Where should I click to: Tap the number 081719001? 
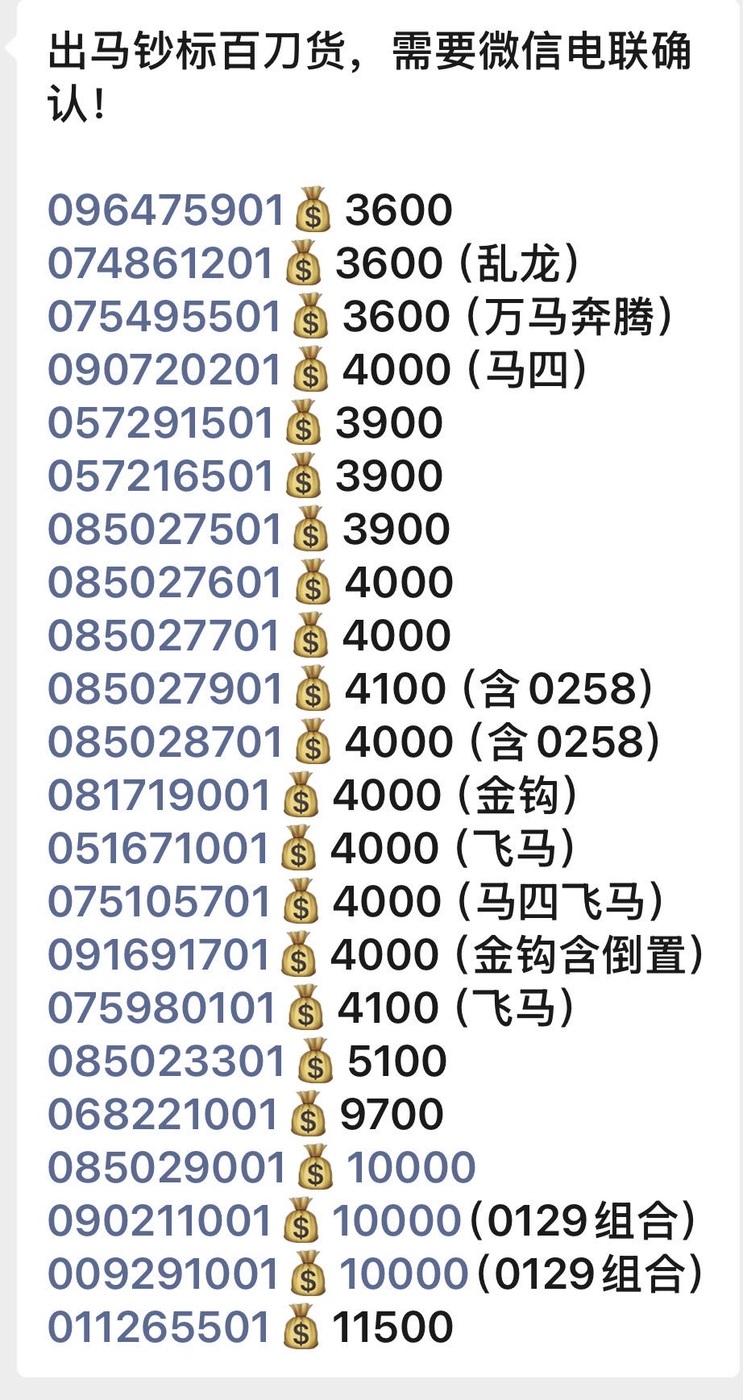click(x=160, y=795)
